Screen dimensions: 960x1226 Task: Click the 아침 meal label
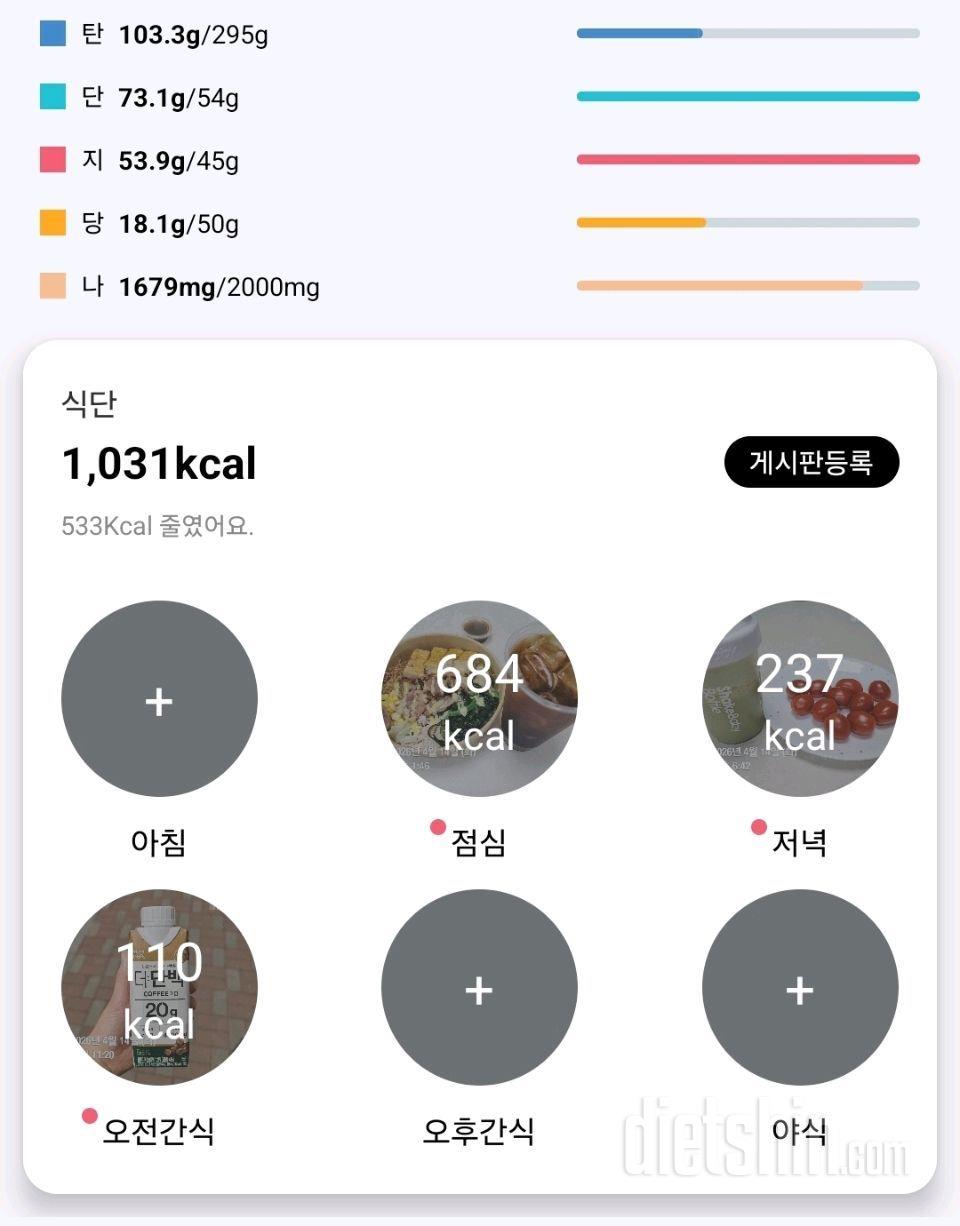tap(158, 843)
